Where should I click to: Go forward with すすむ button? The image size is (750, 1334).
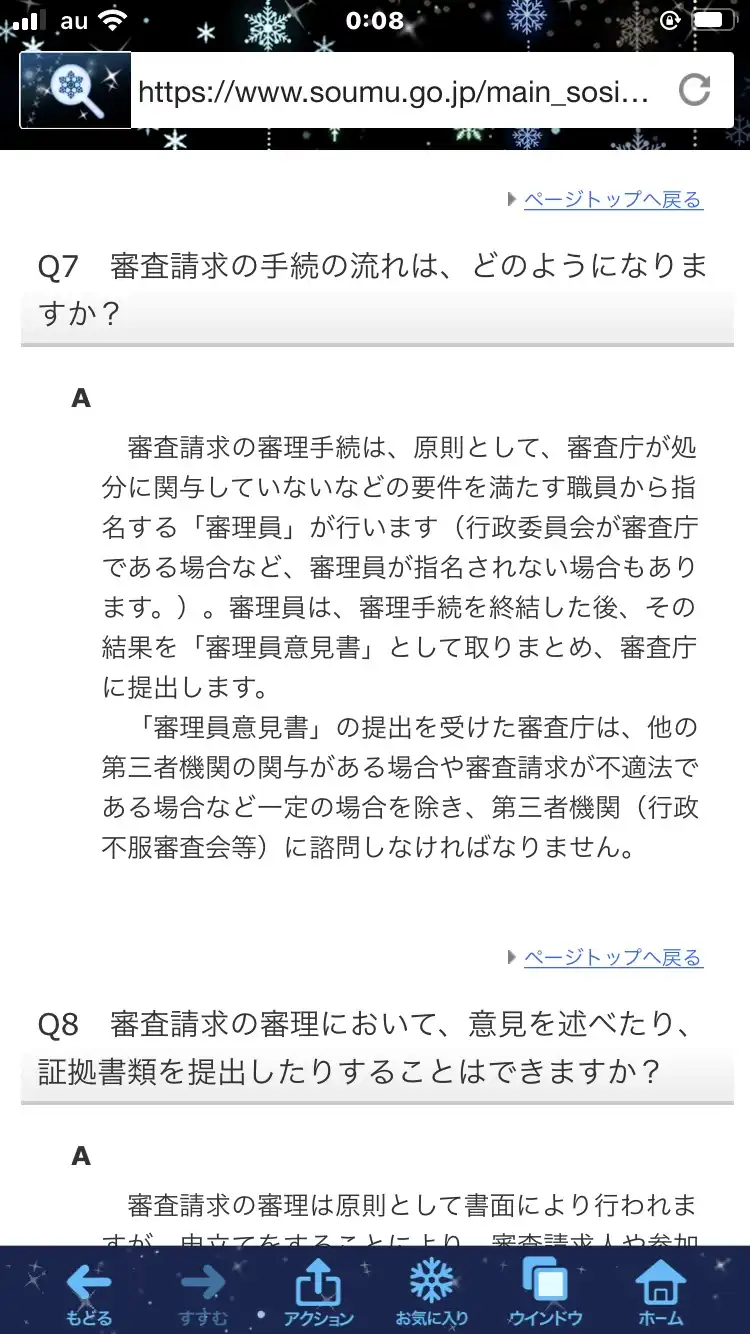coord(203,1292)
